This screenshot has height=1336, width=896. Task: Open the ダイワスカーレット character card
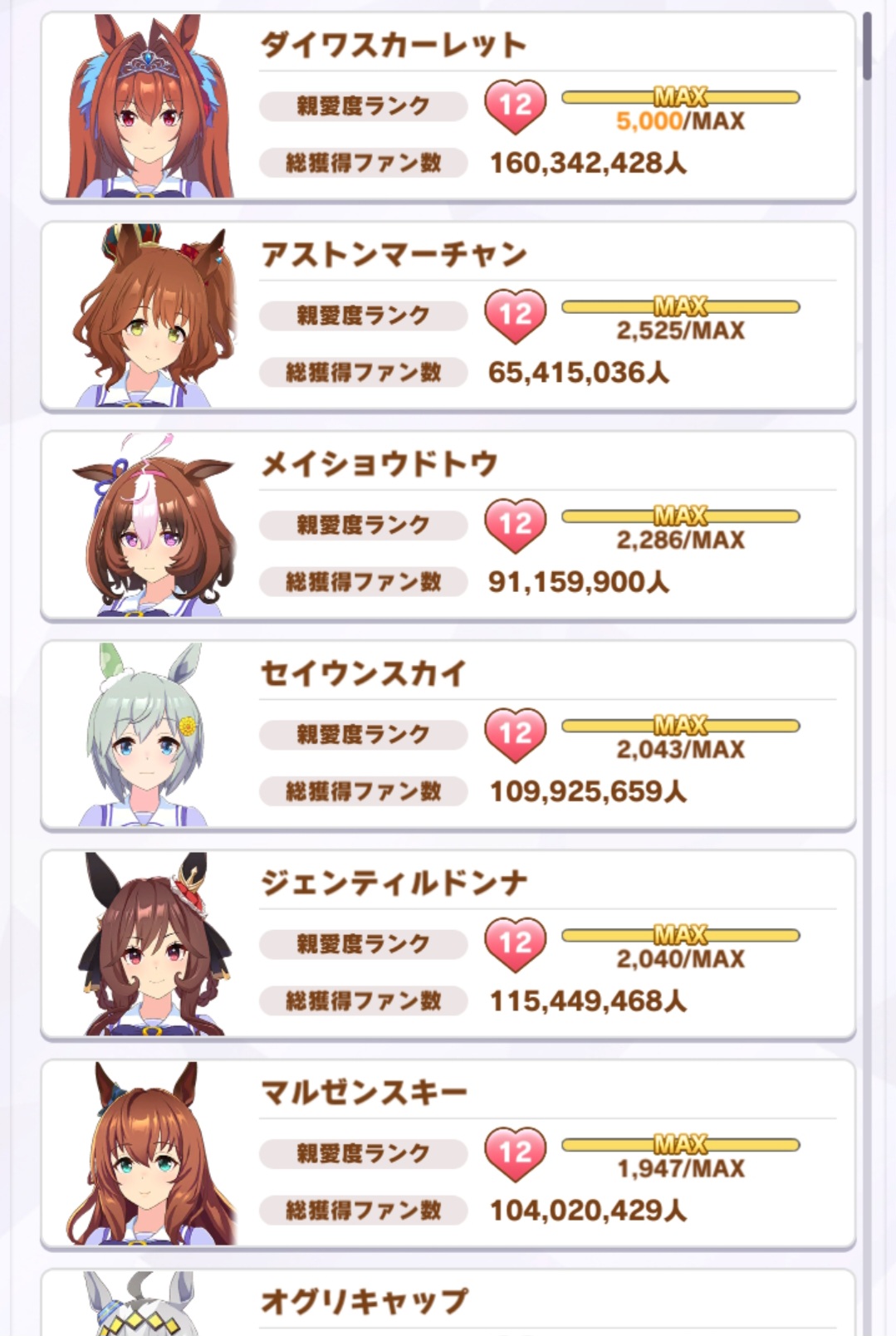coord(448,107)
